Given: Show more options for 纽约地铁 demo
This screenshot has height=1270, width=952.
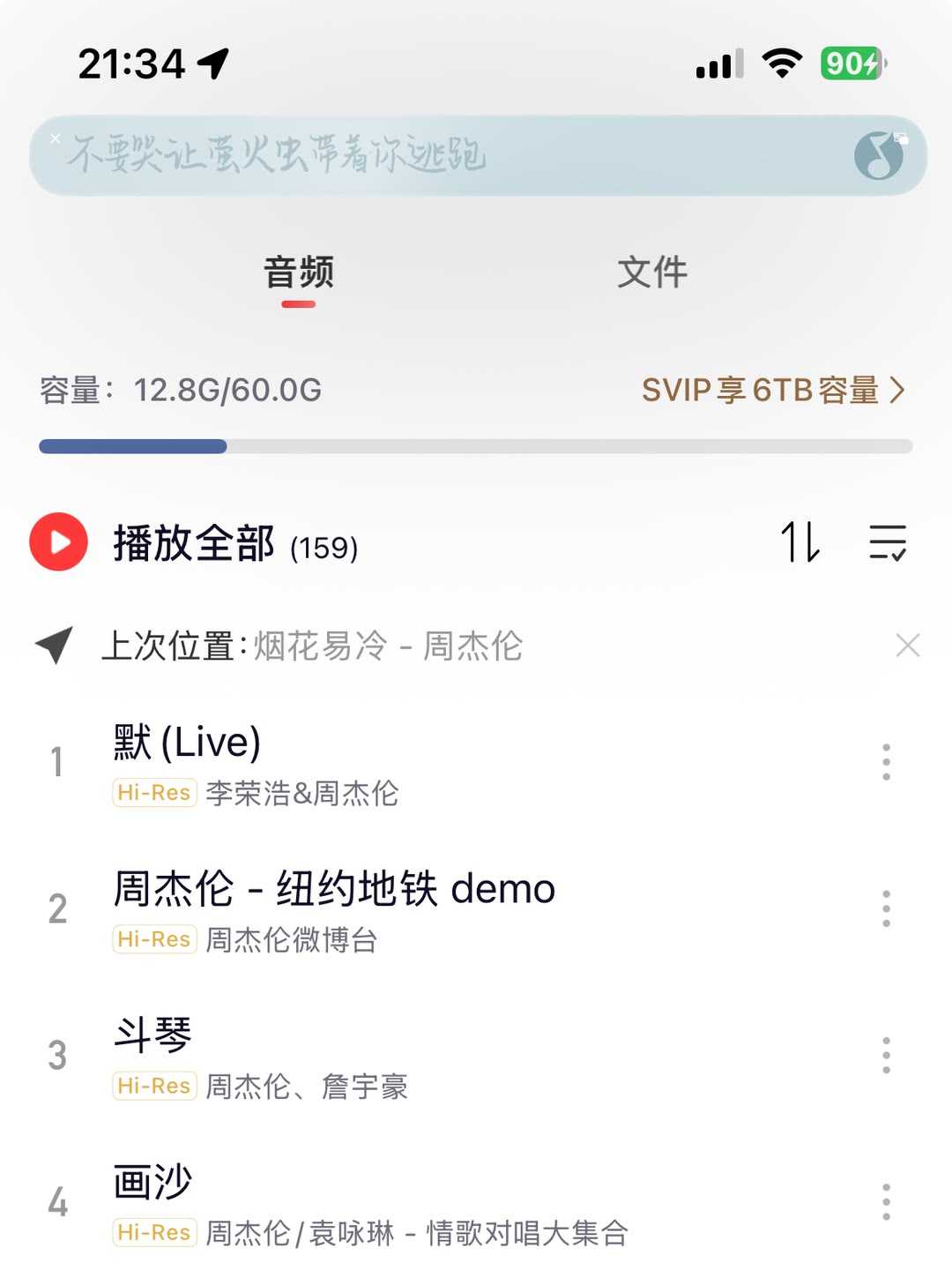Looking at the screenshot, I should click(886, 909).
